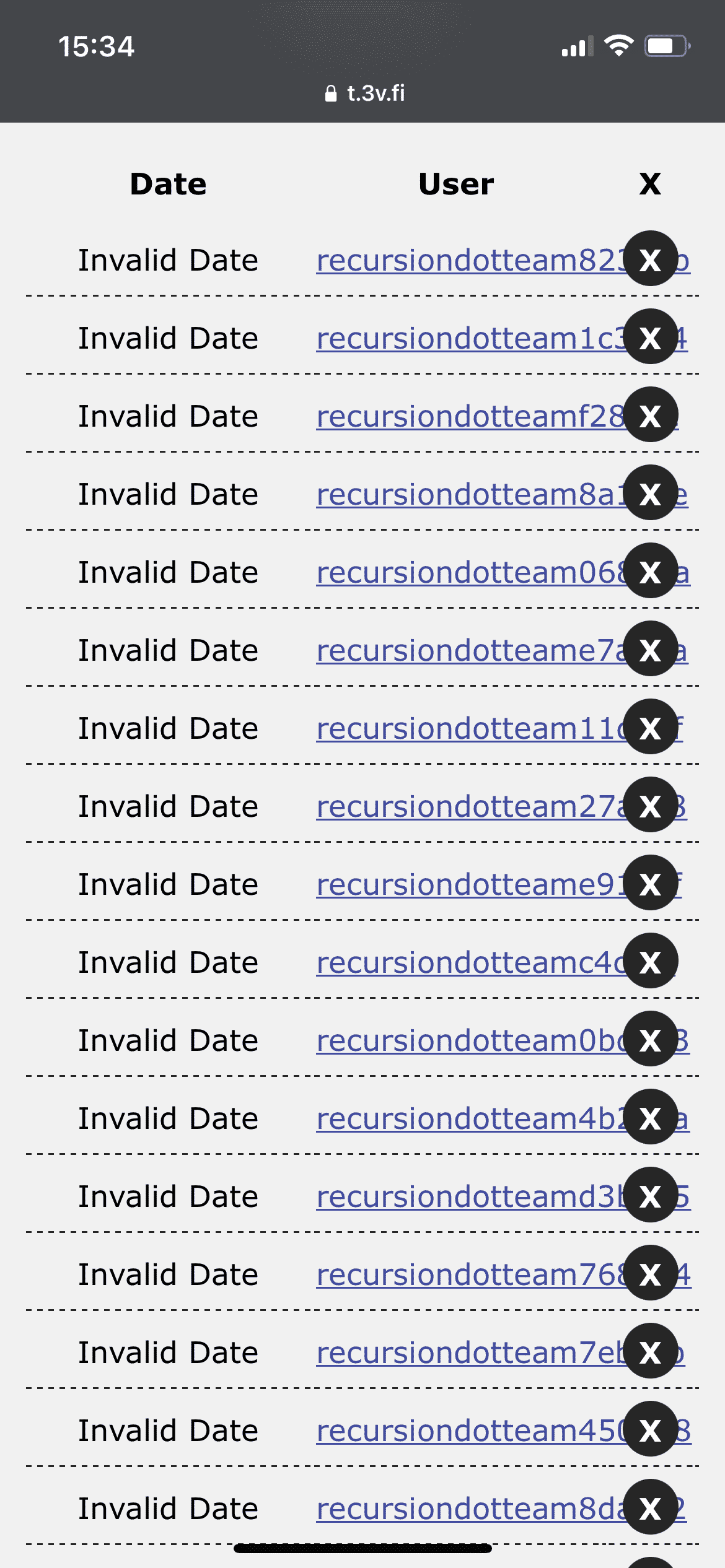Tap the t.3v.fi address bar
The image size is (725, 1568).
364,94
